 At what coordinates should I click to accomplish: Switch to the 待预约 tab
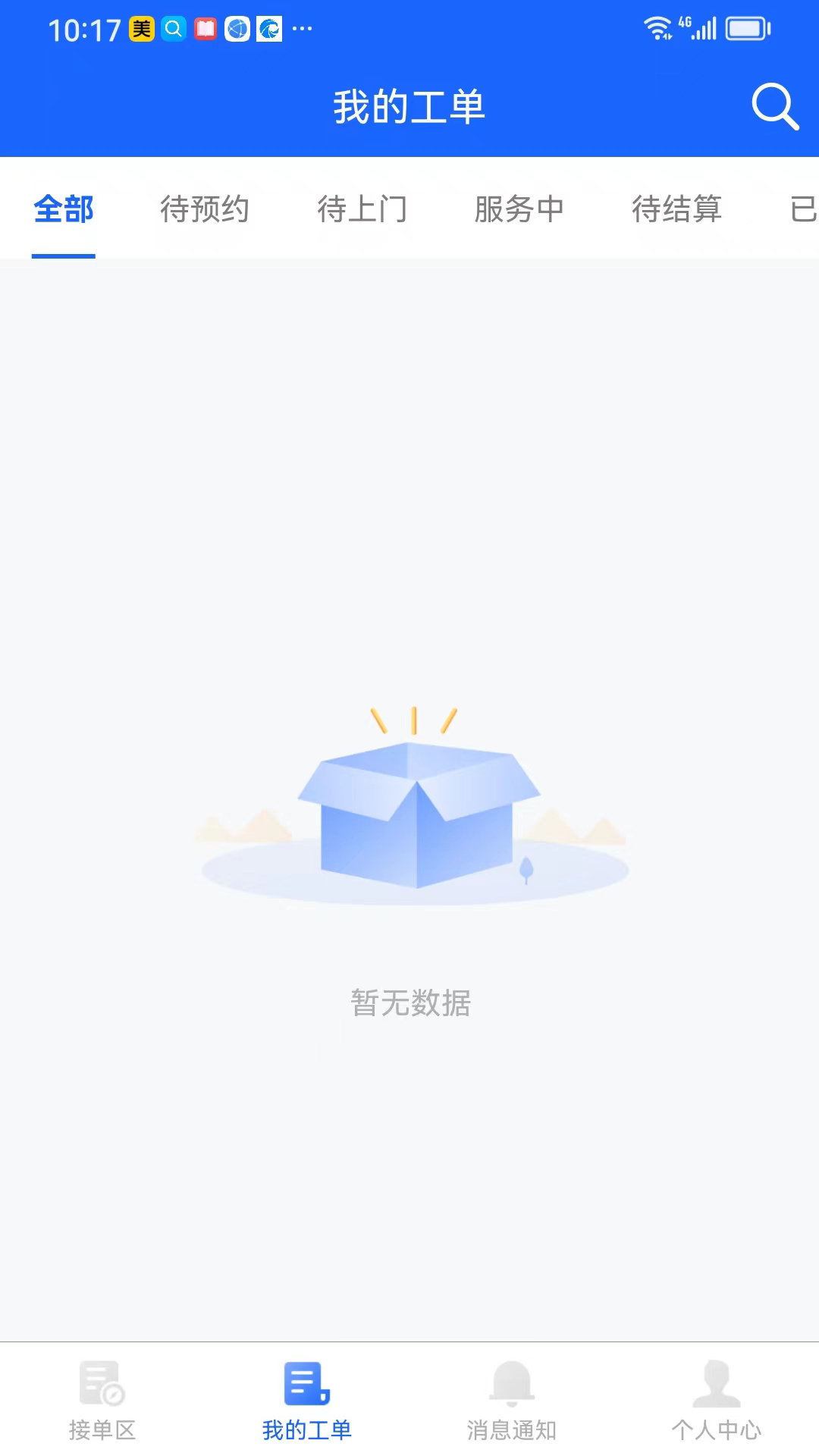(x=205, y=209)
